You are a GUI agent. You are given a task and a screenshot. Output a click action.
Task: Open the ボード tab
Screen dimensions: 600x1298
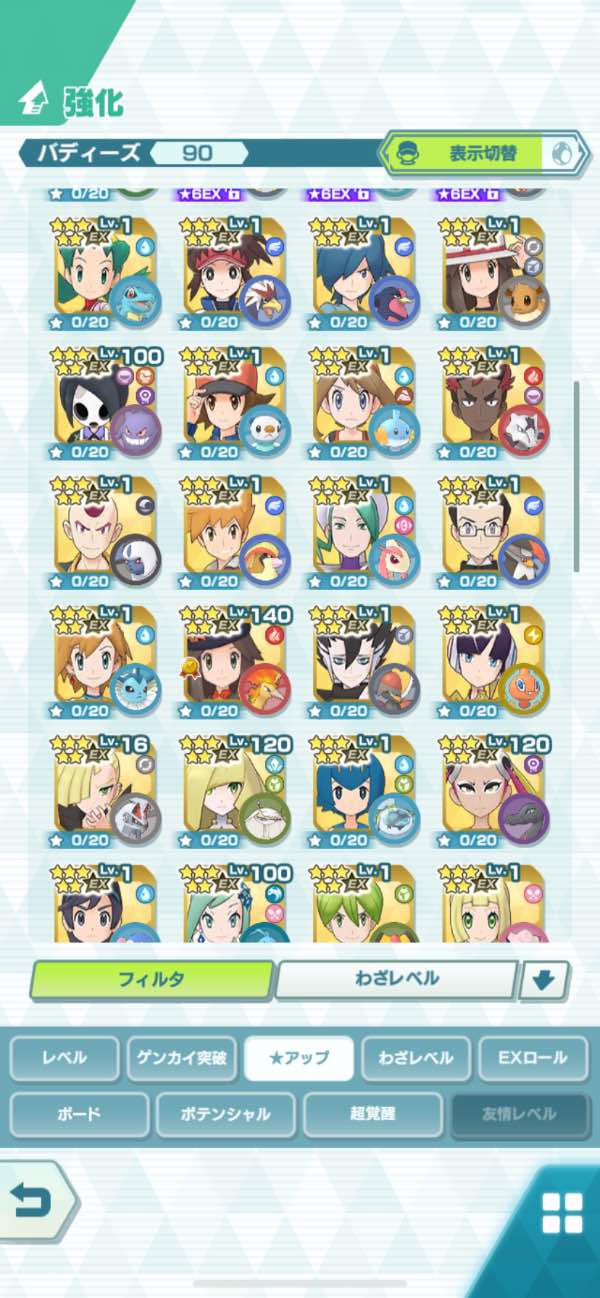tap(80, 1114)
